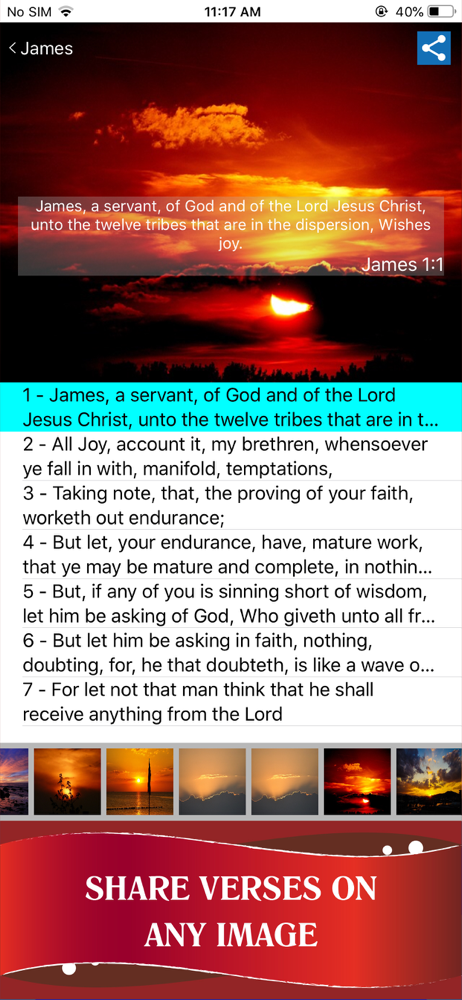Open verse 5 about short of wisdom

pos(231,603)
